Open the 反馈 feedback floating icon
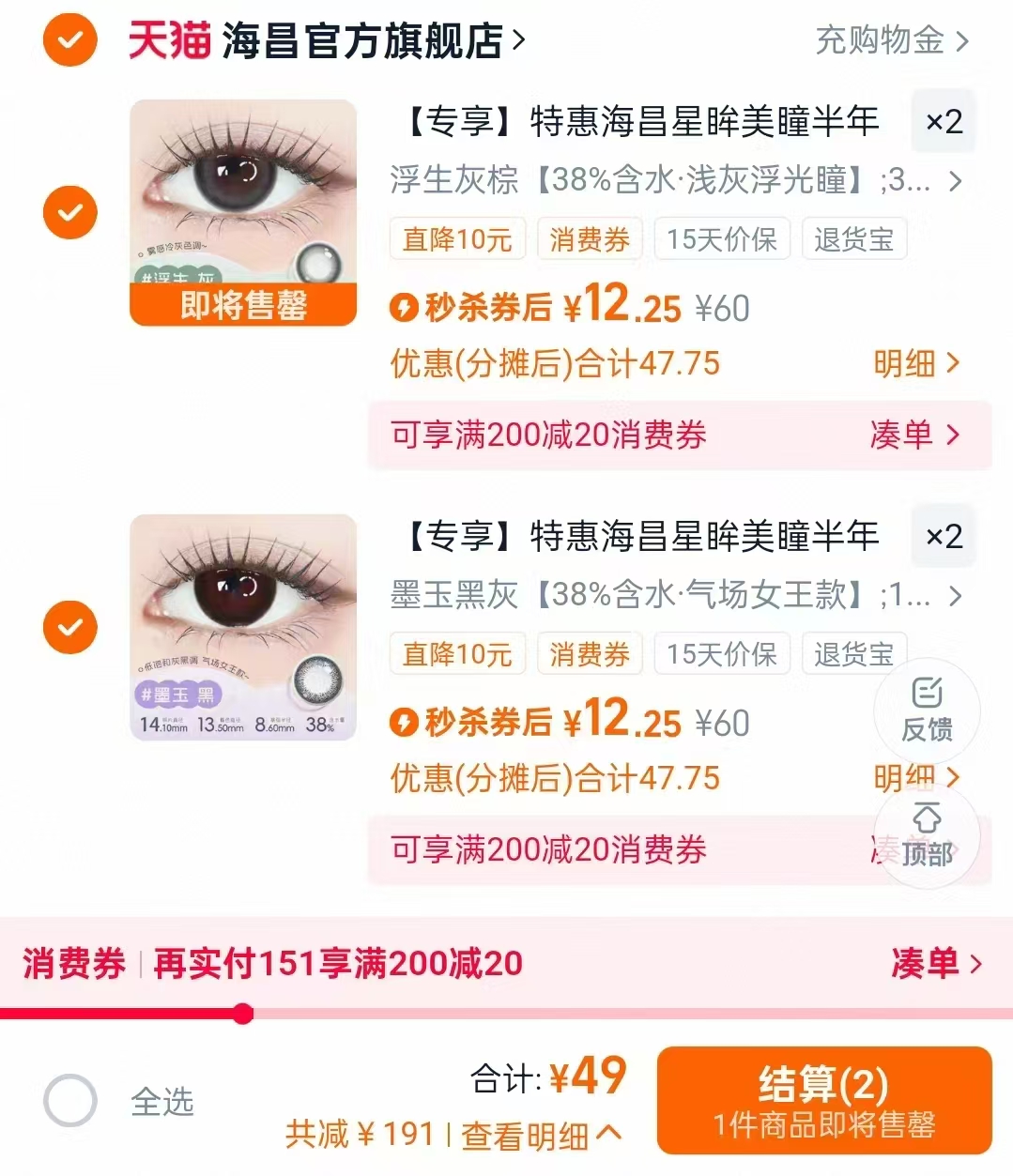 point(926,710)
